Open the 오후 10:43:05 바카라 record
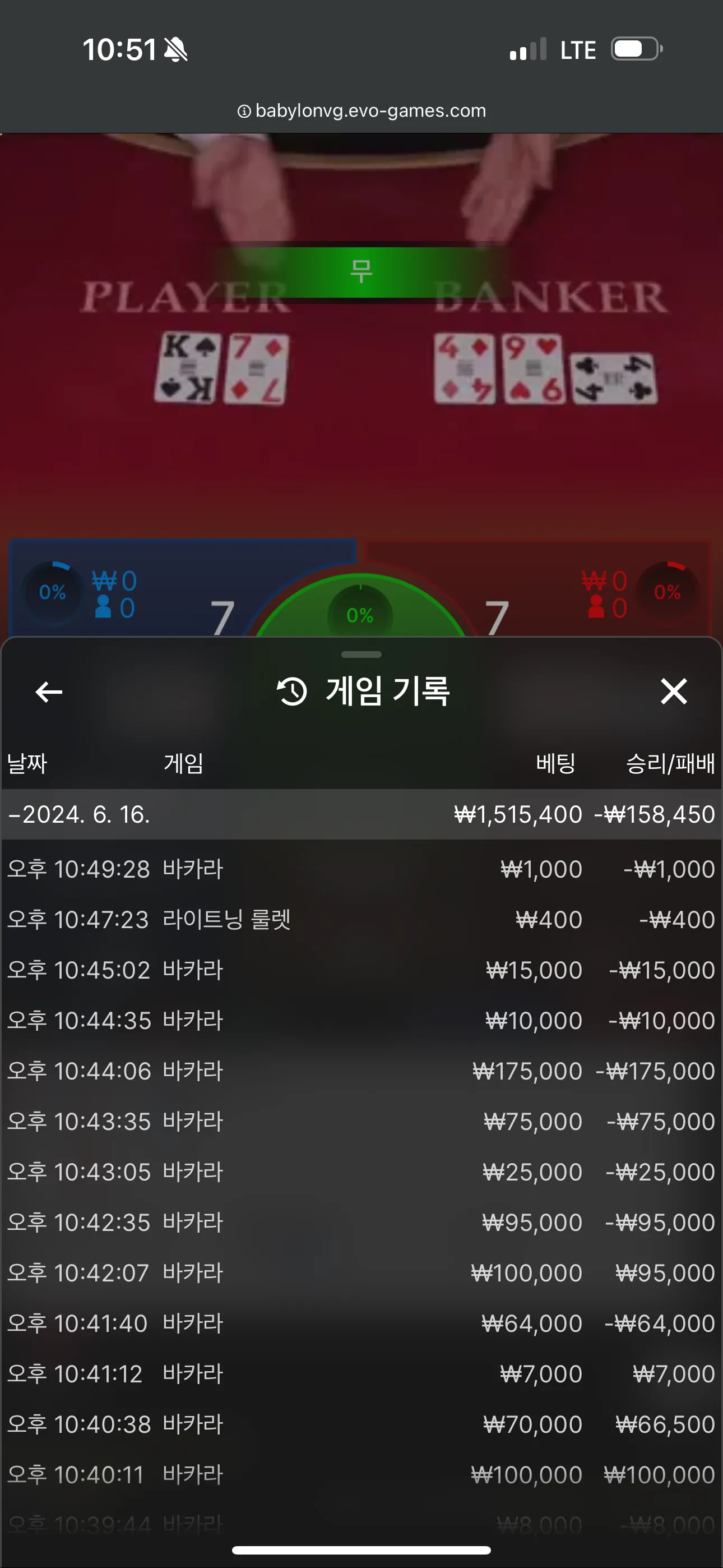The height and width of the screenshot is (1568, 723). pos(361,1172)
